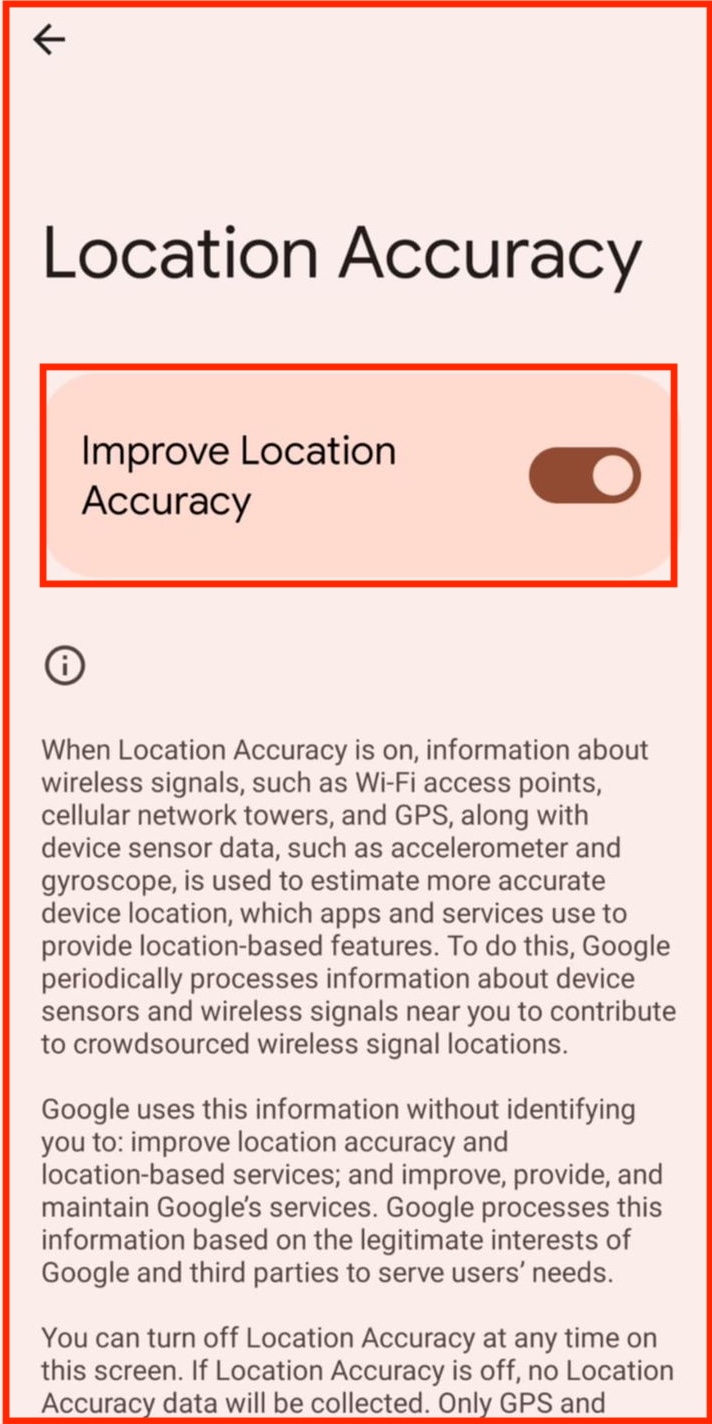
Task: Turn off Improve Location Accuracy switch
Action: pos(585,476)
